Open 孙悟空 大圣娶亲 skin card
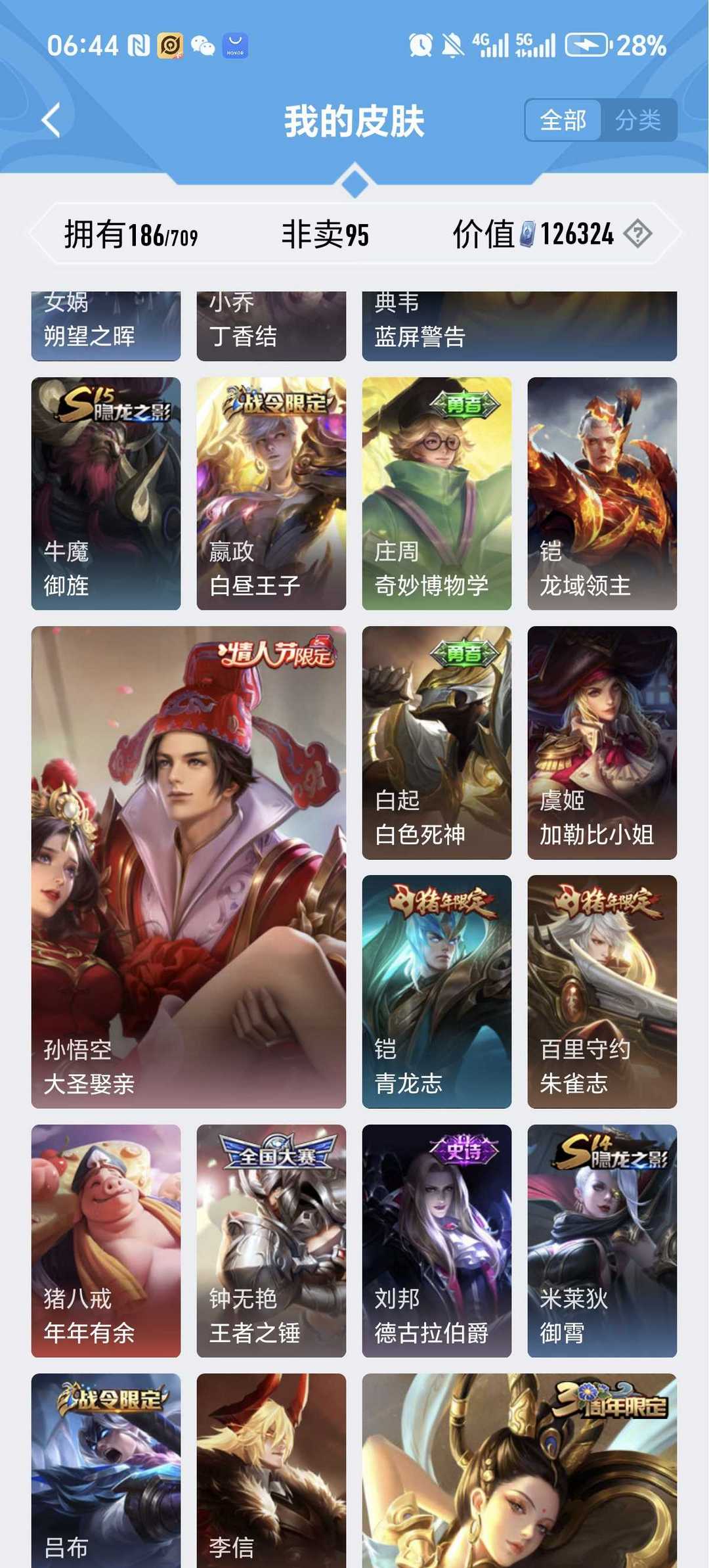709x1568 pixels. (x=188, y=867)
